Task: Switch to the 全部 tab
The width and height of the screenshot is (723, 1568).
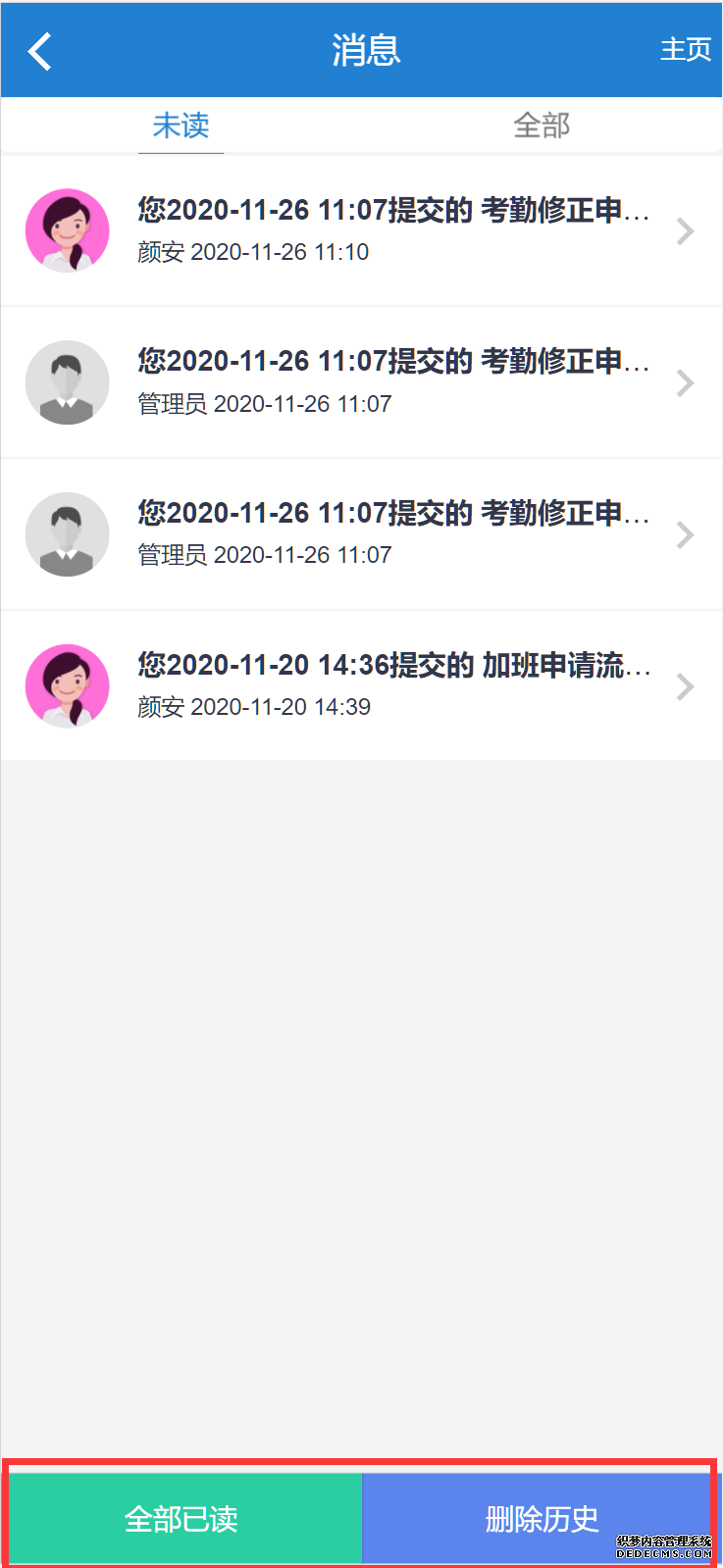Action: point(542,126)
